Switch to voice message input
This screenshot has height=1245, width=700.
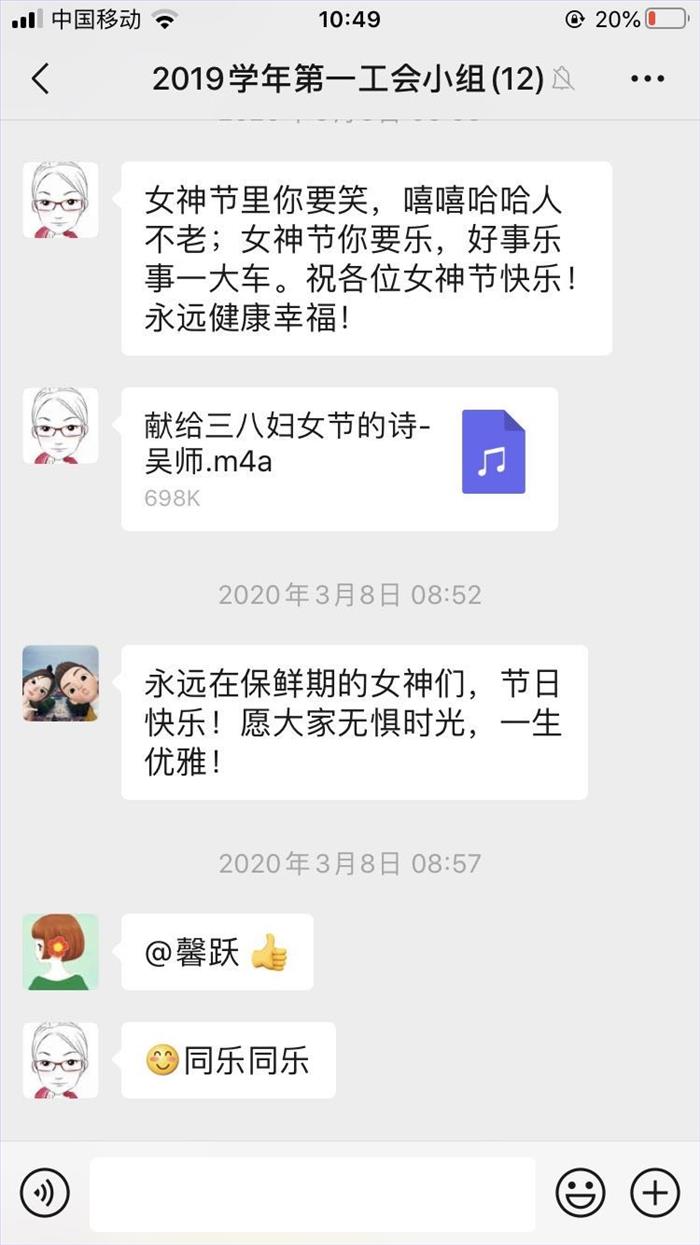(45, 1192)
